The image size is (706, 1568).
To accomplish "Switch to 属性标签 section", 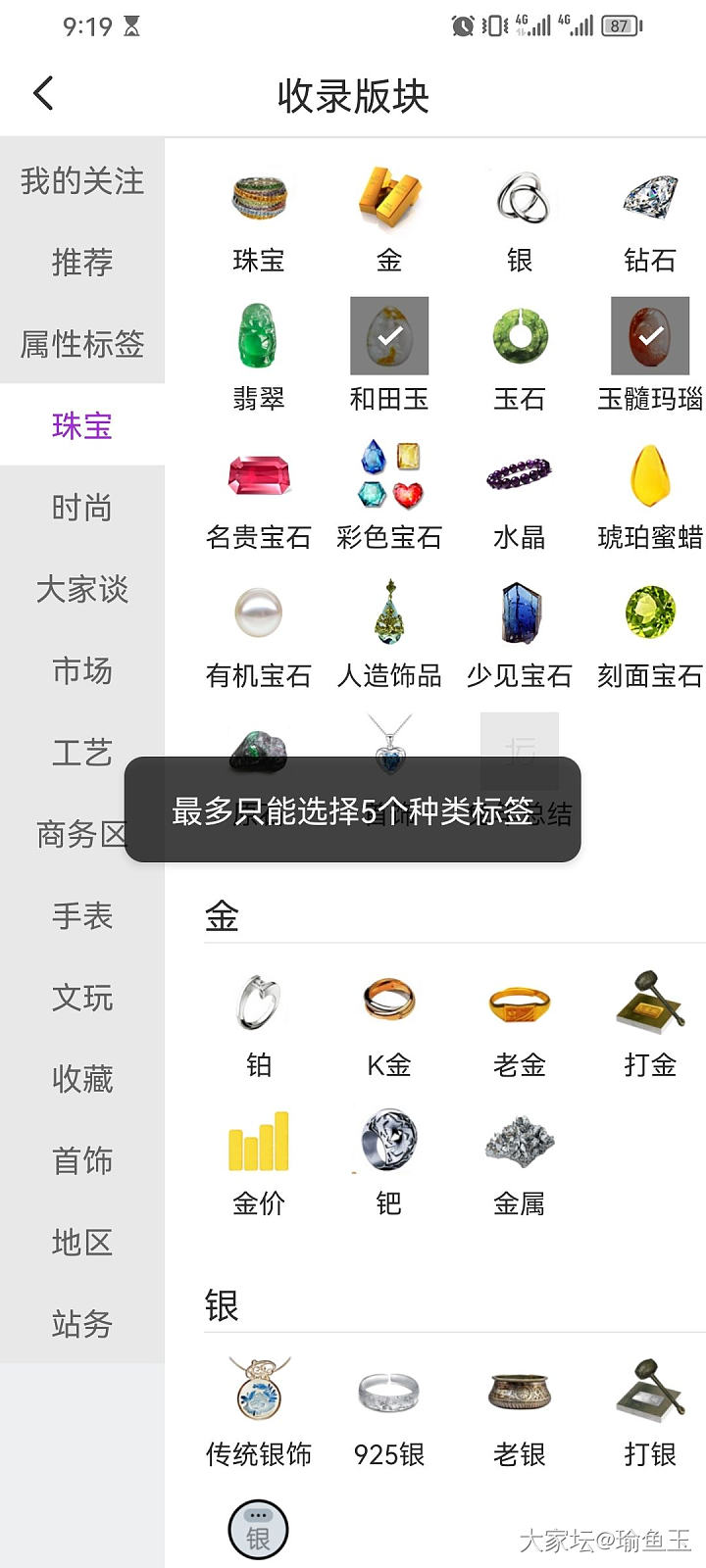I will click(82, 344).
